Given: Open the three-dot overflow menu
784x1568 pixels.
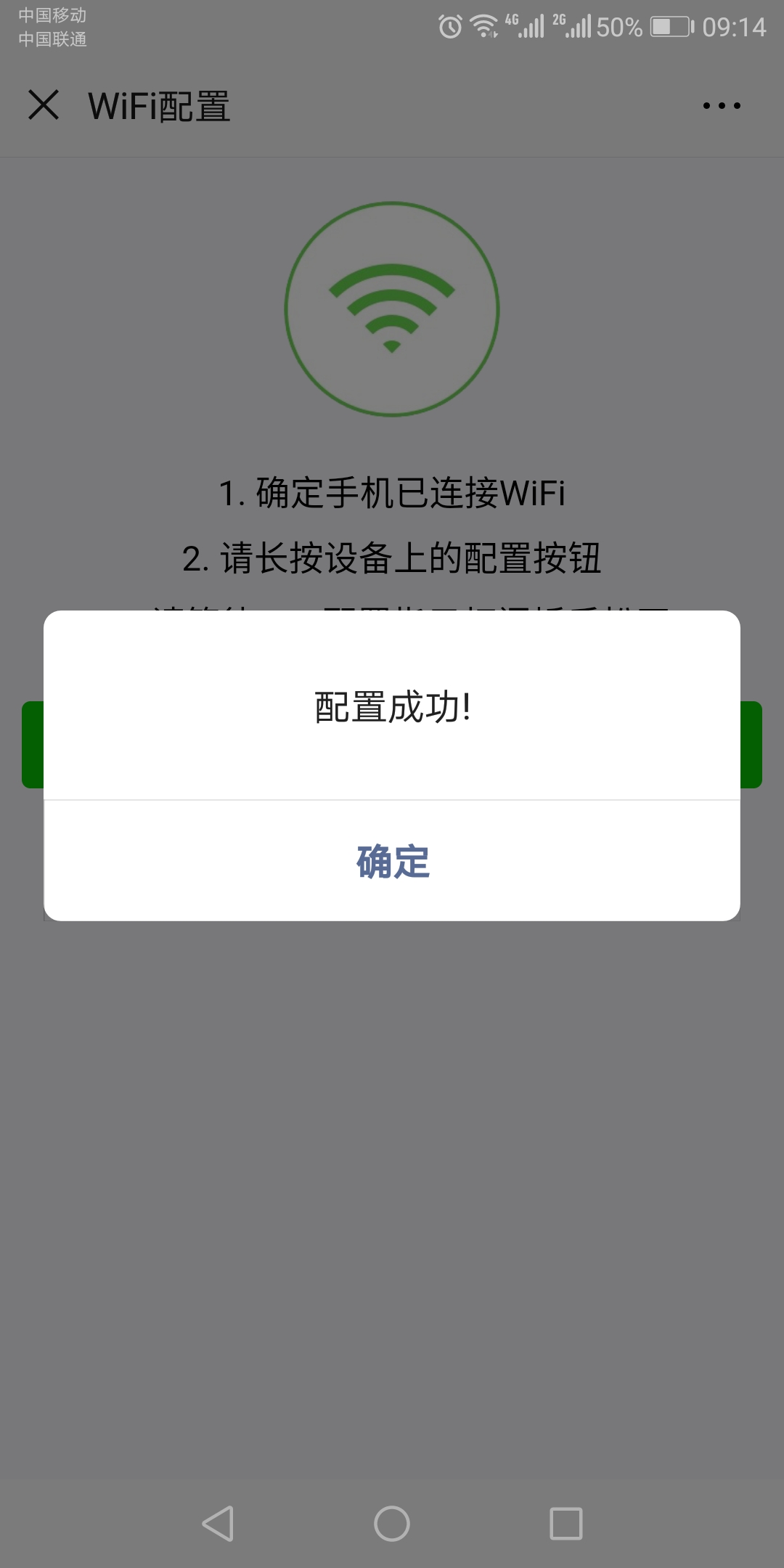Looking at the screenshot, I should [x=722, y=106].
